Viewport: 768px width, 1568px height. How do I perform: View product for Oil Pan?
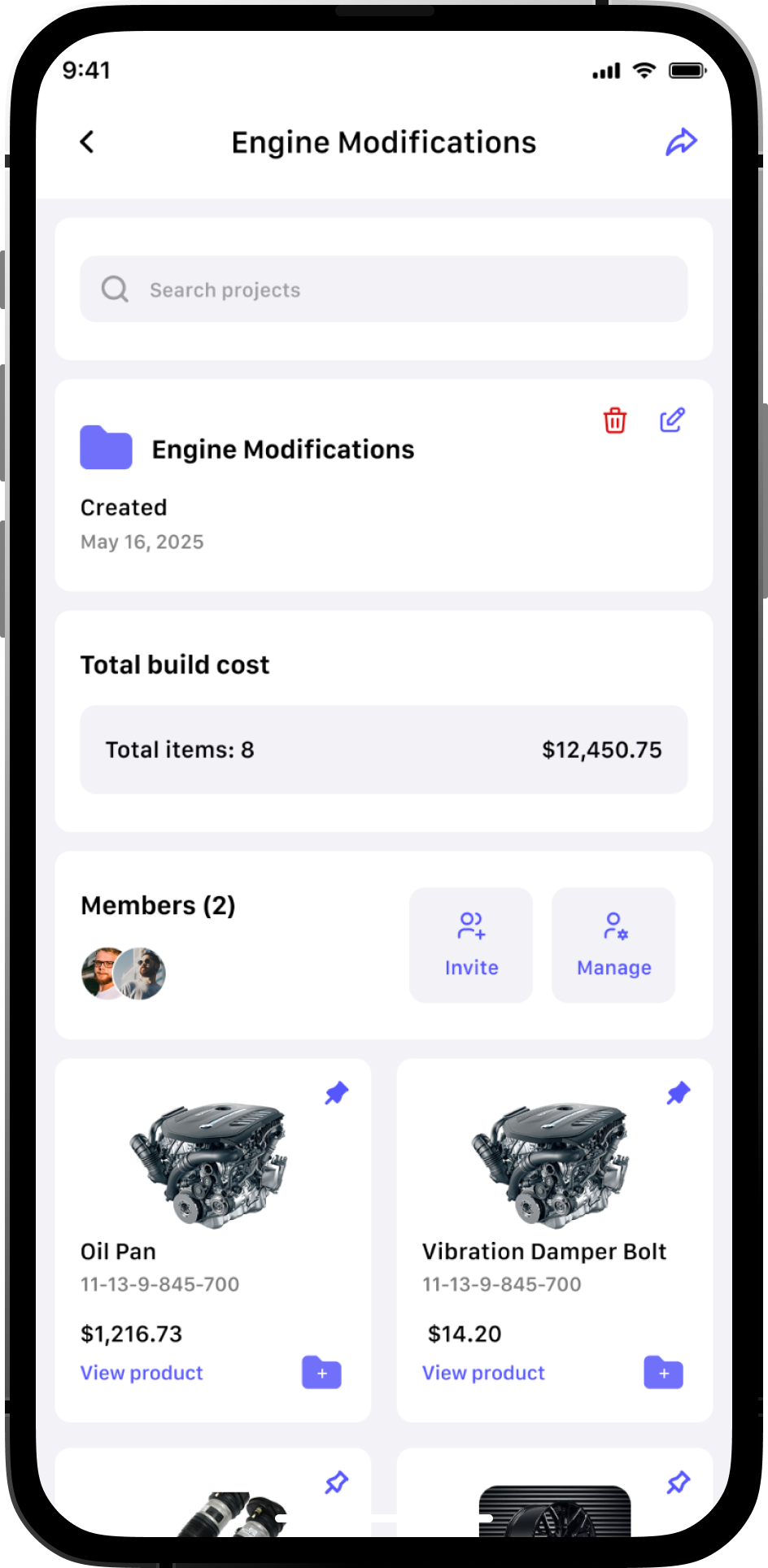142,1373
